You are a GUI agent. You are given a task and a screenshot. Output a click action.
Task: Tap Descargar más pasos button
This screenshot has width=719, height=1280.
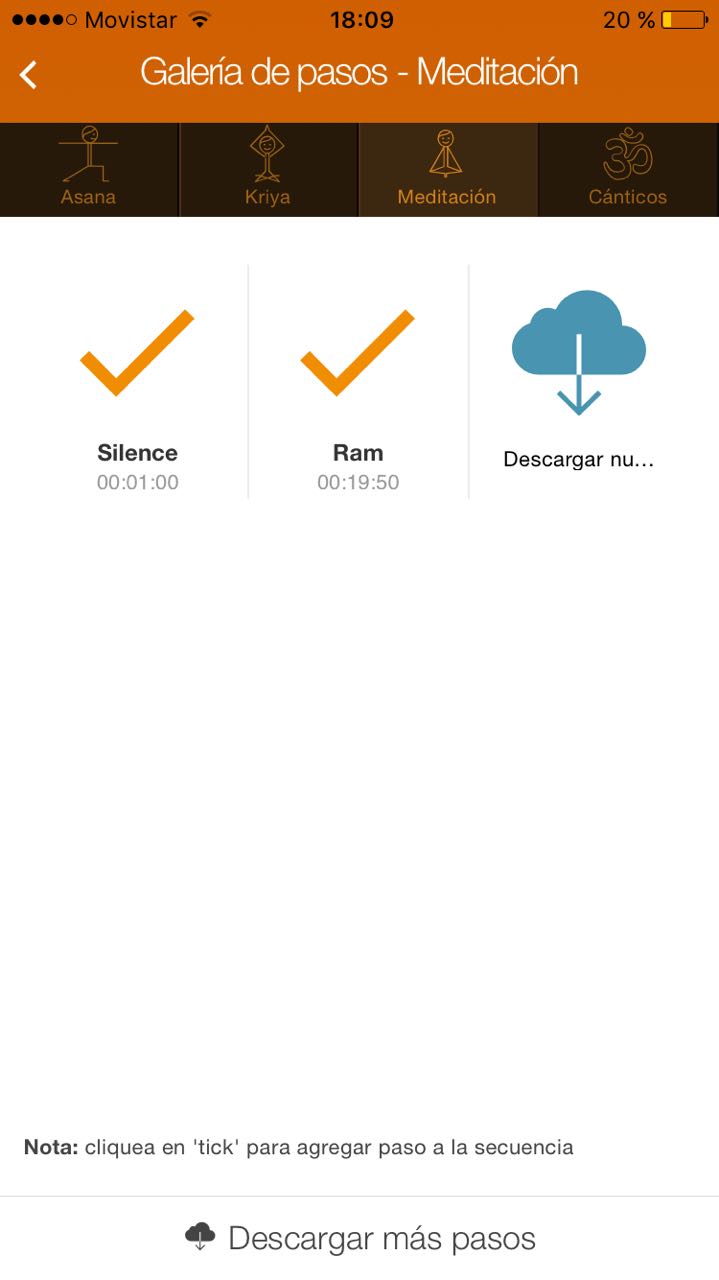point(360,1238)
